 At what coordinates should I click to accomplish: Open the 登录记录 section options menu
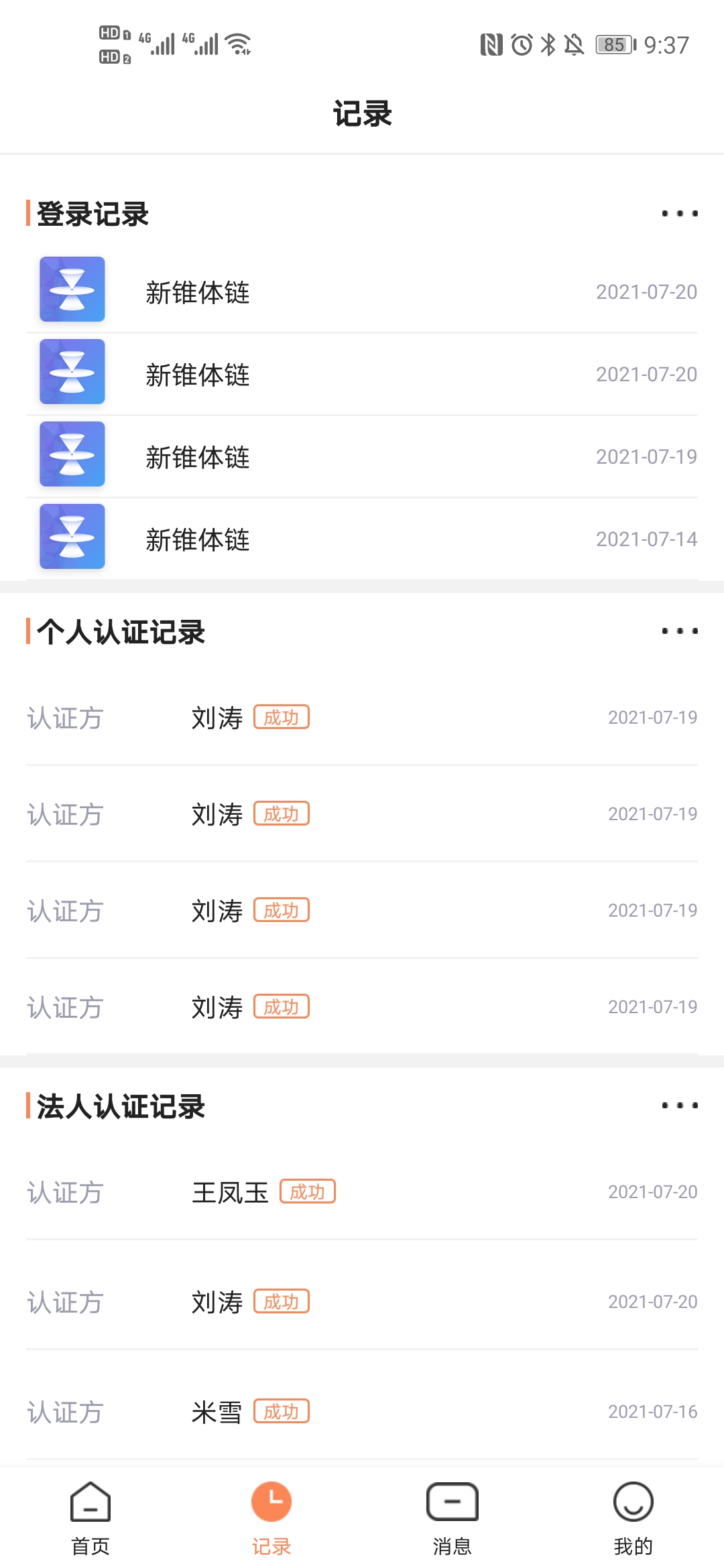click(x=679, y=213)
